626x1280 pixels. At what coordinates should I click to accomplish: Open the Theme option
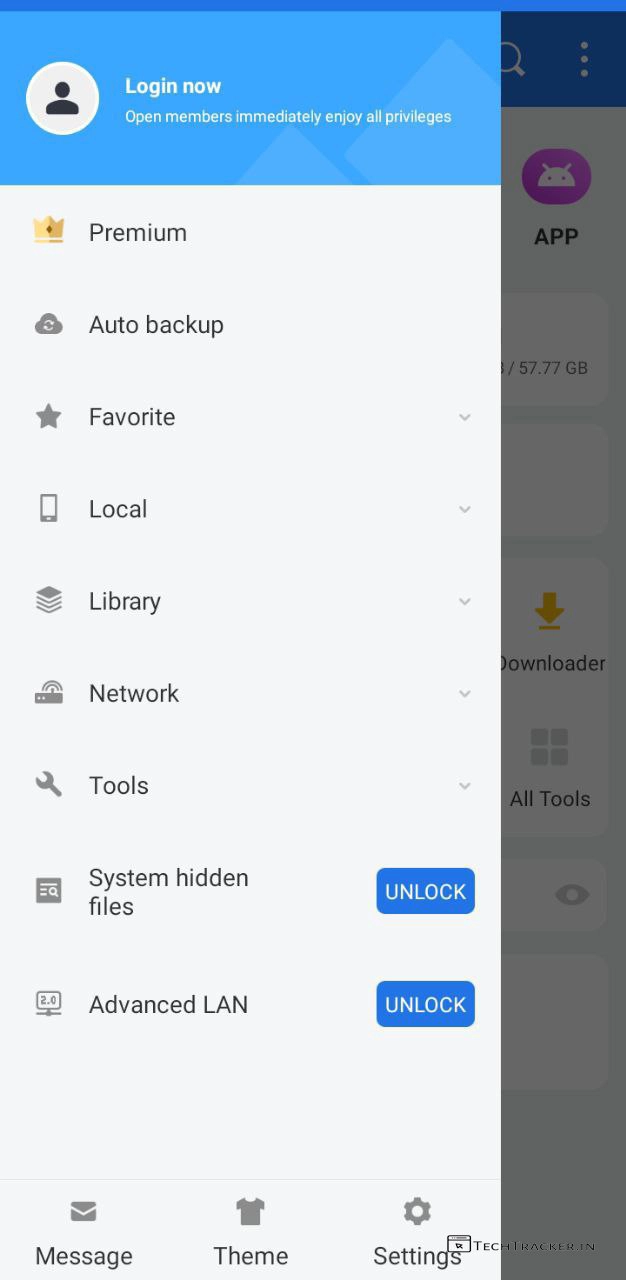250,1234
